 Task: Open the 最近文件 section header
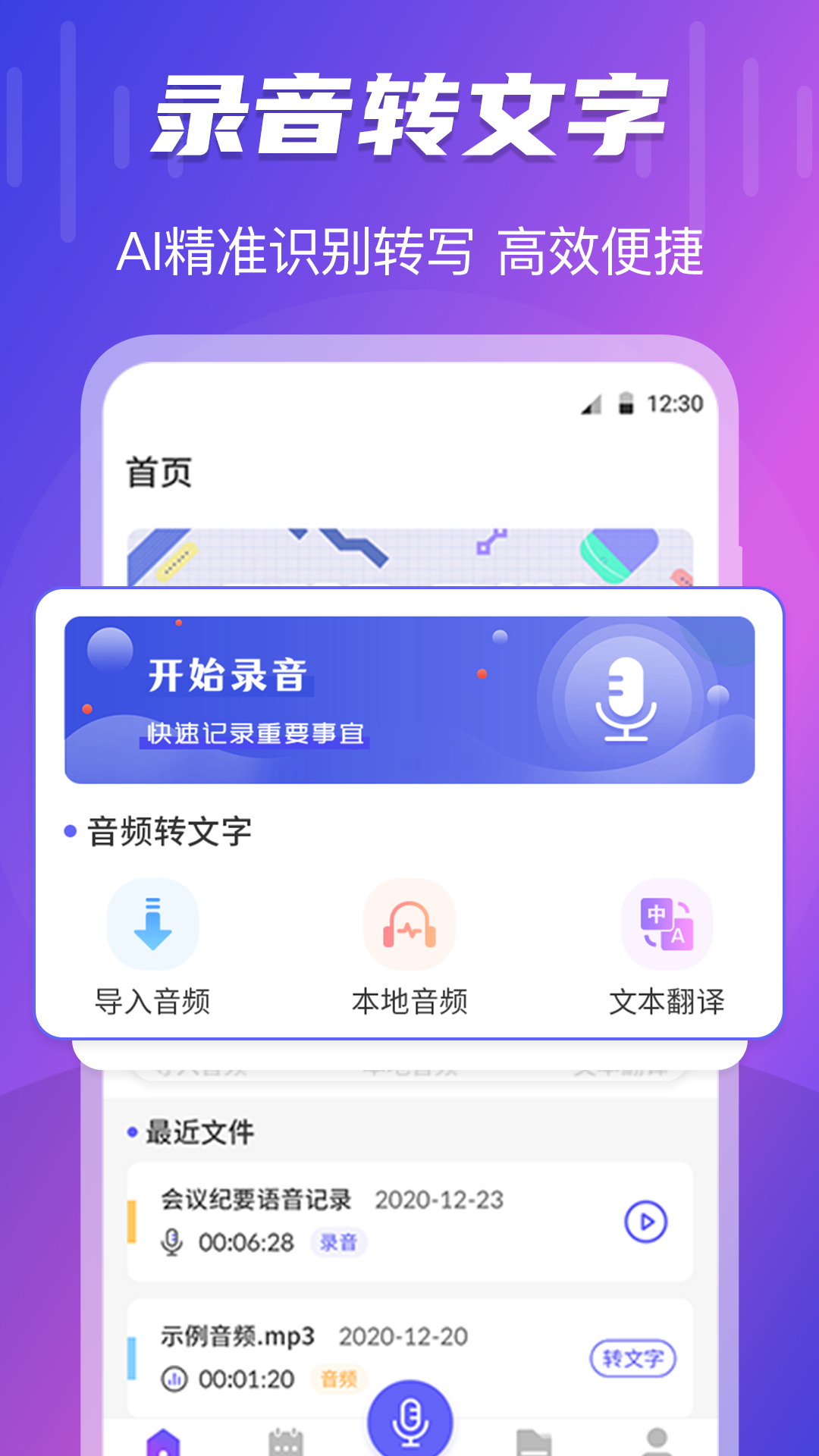pos(199,1131)
